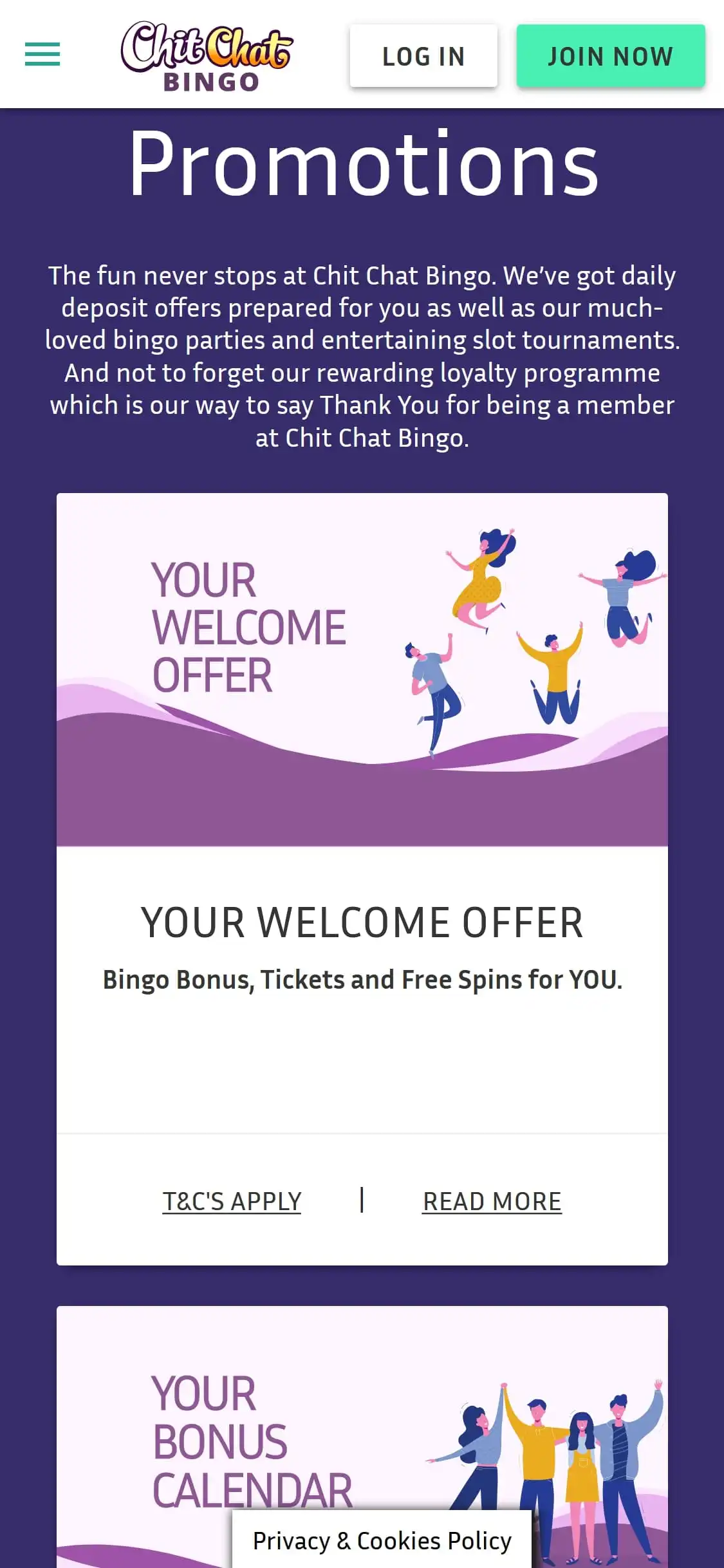View T&C's Apply for the welcome offer
The image size is (724, 1568).
coord(232,1201)
